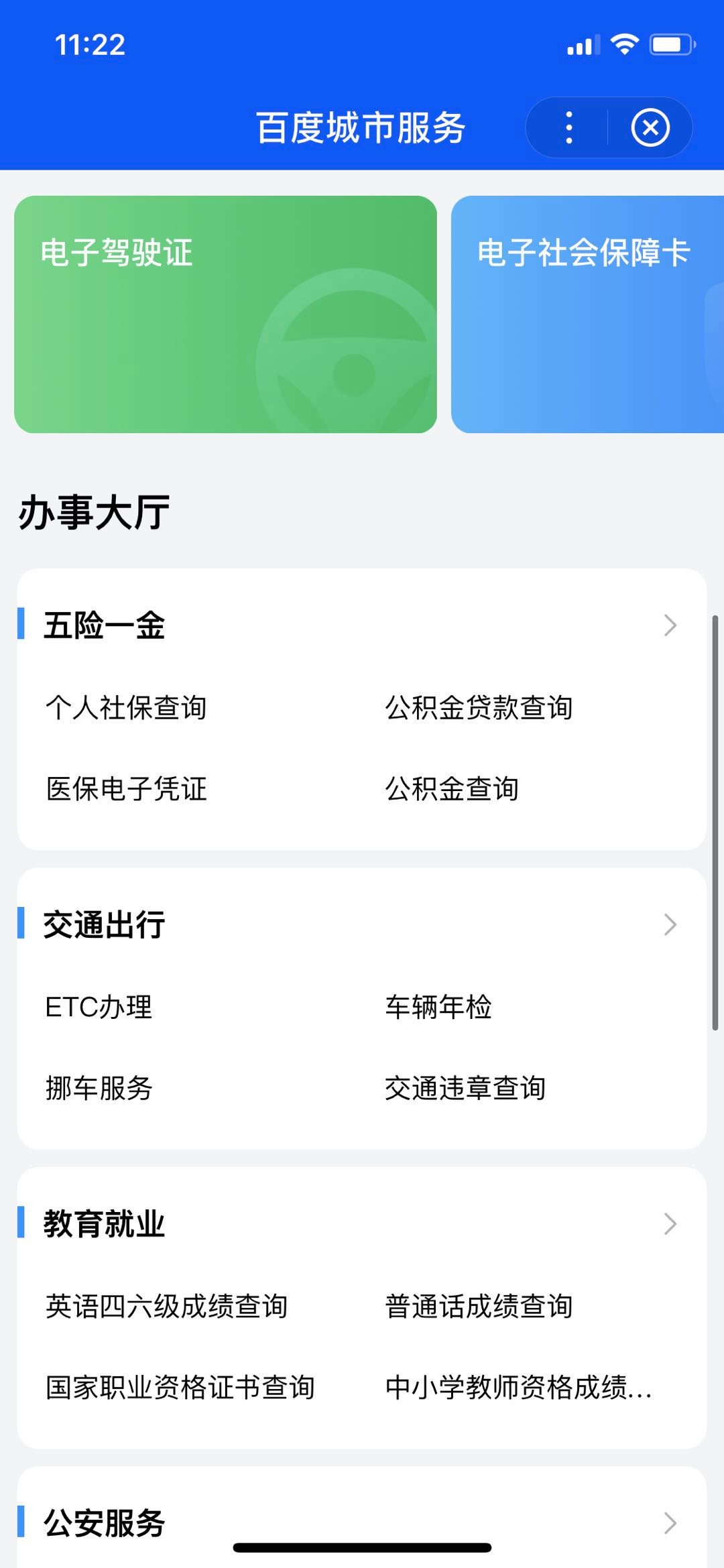Open ETC办理 service
The width and height of the screenshot is (724, 1568).
99,1007
